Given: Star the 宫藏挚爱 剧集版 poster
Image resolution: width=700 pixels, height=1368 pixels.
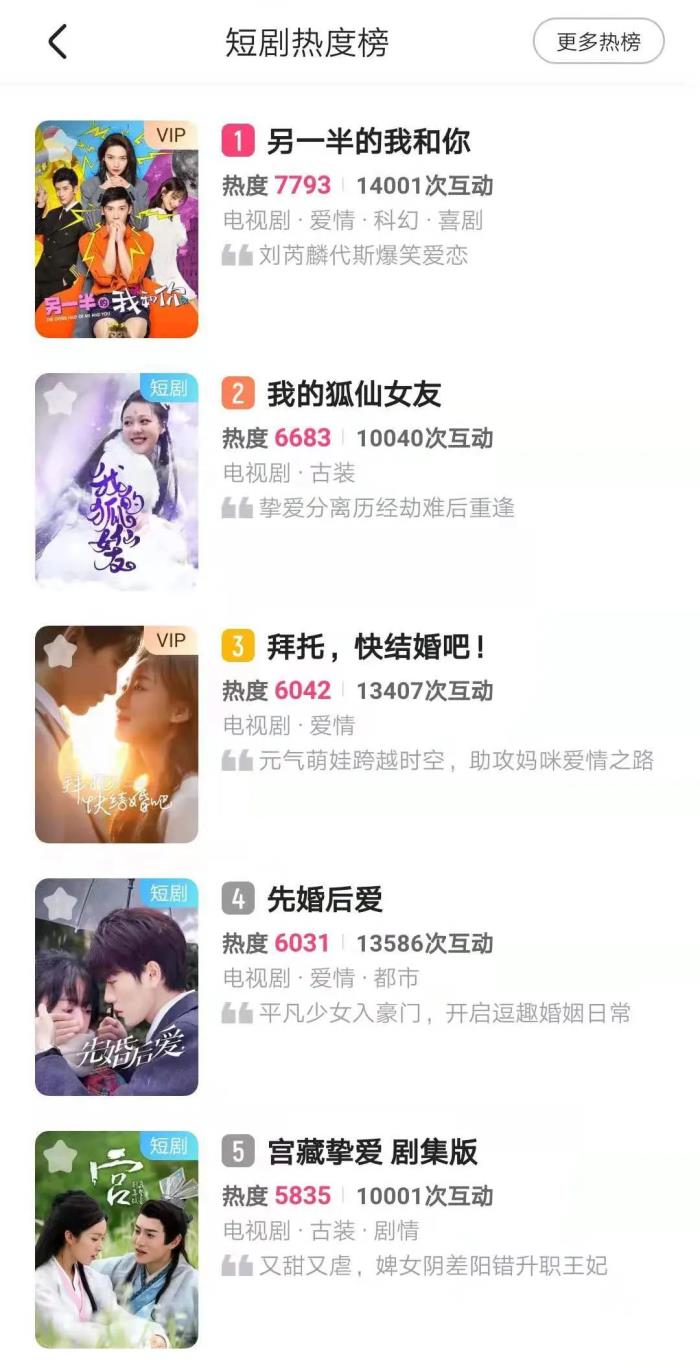Looking at the screenshot, I should tap(61, 1156).
